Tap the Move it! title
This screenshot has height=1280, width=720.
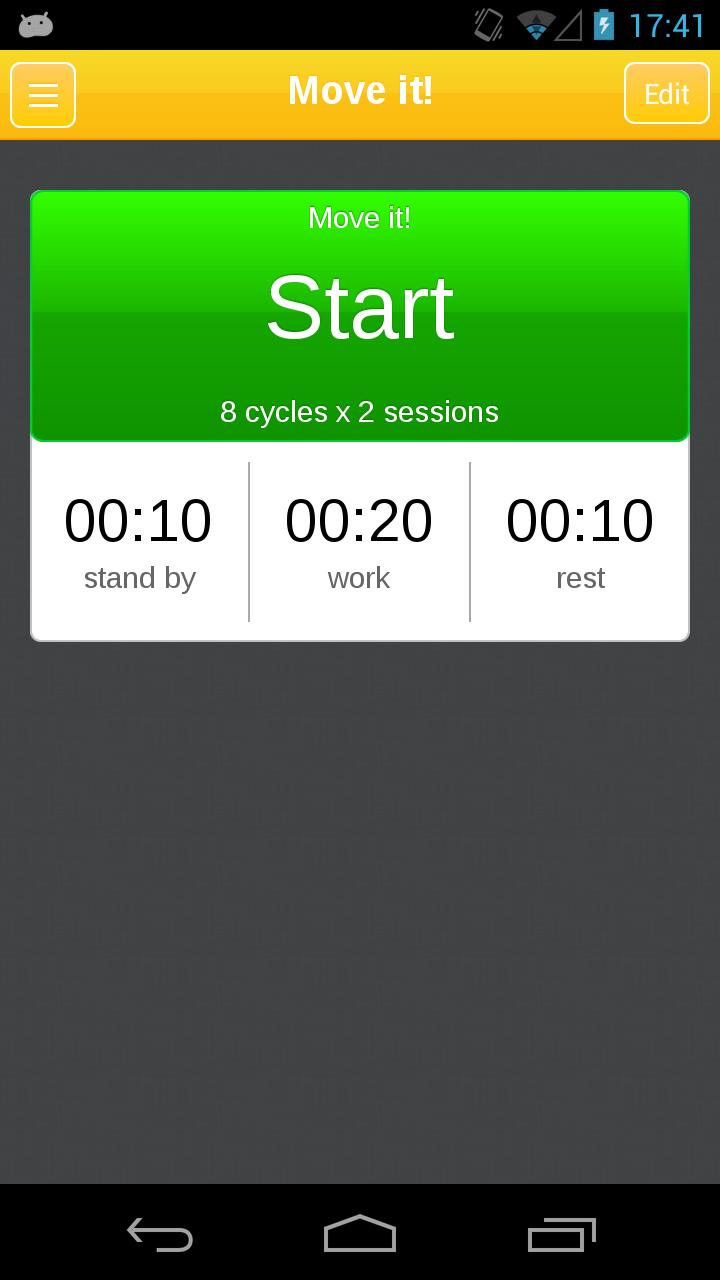point(359,90)
